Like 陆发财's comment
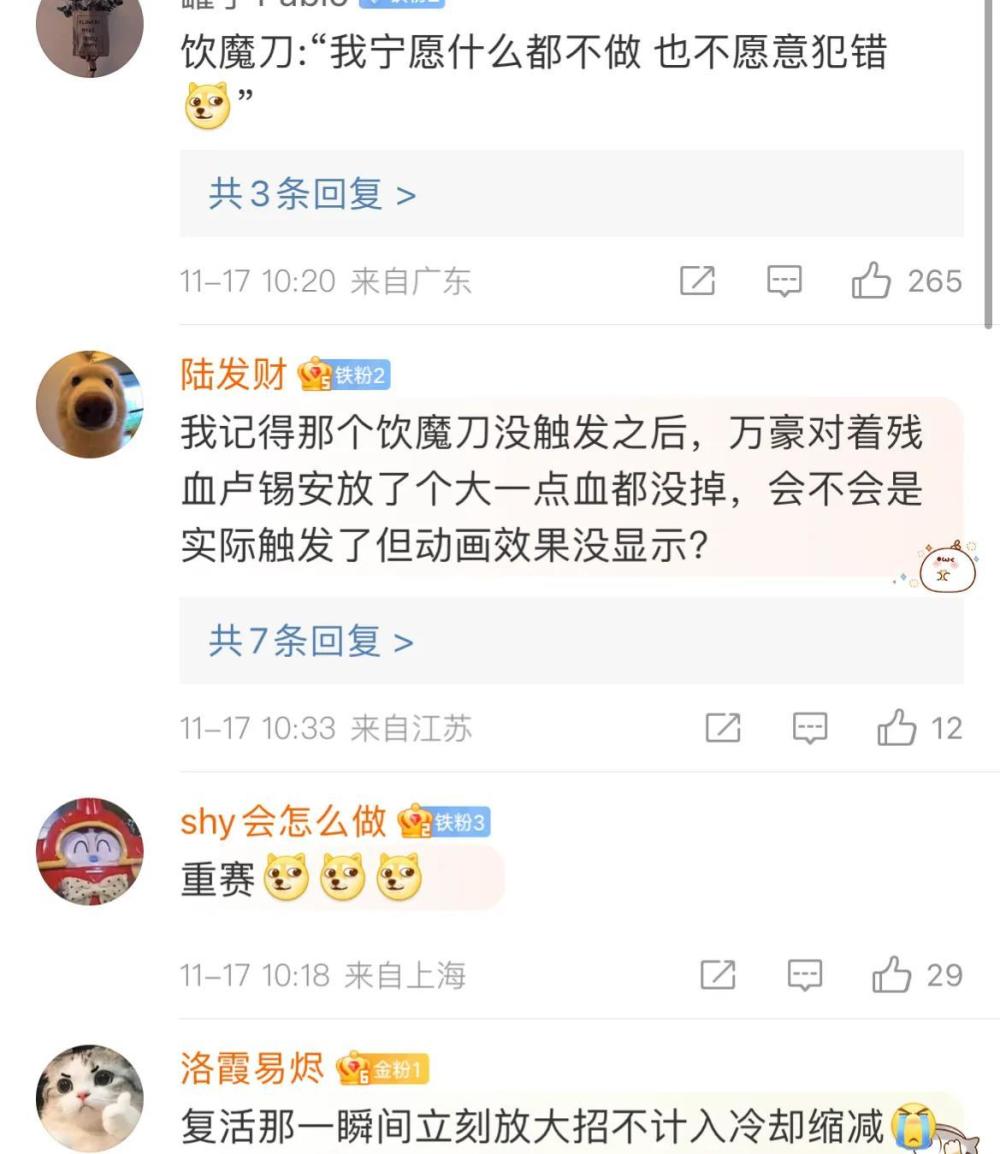The width and height of the screenshot is (1000, 1154). 896,728
